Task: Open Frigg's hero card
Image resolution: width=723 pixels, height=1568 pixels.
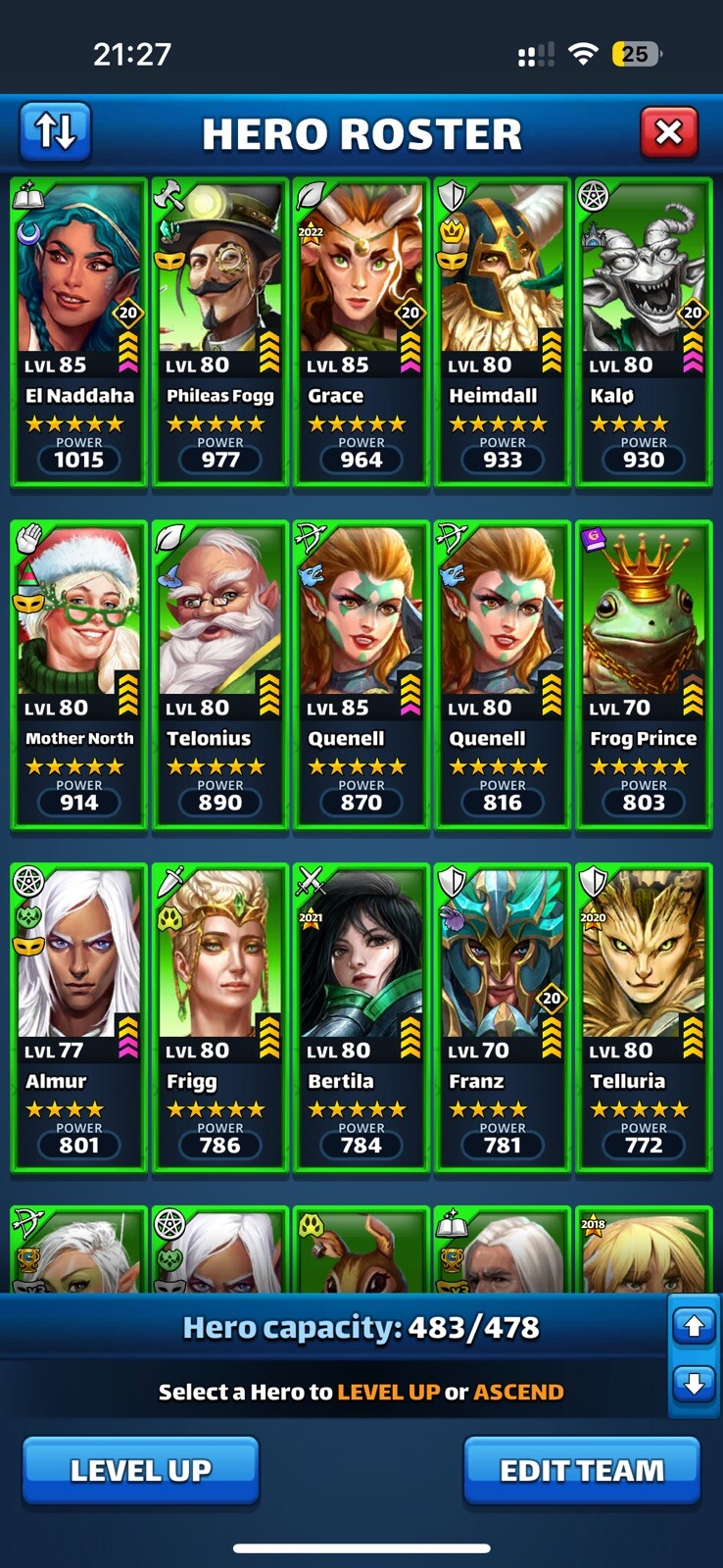Action: click(219, 1017)
